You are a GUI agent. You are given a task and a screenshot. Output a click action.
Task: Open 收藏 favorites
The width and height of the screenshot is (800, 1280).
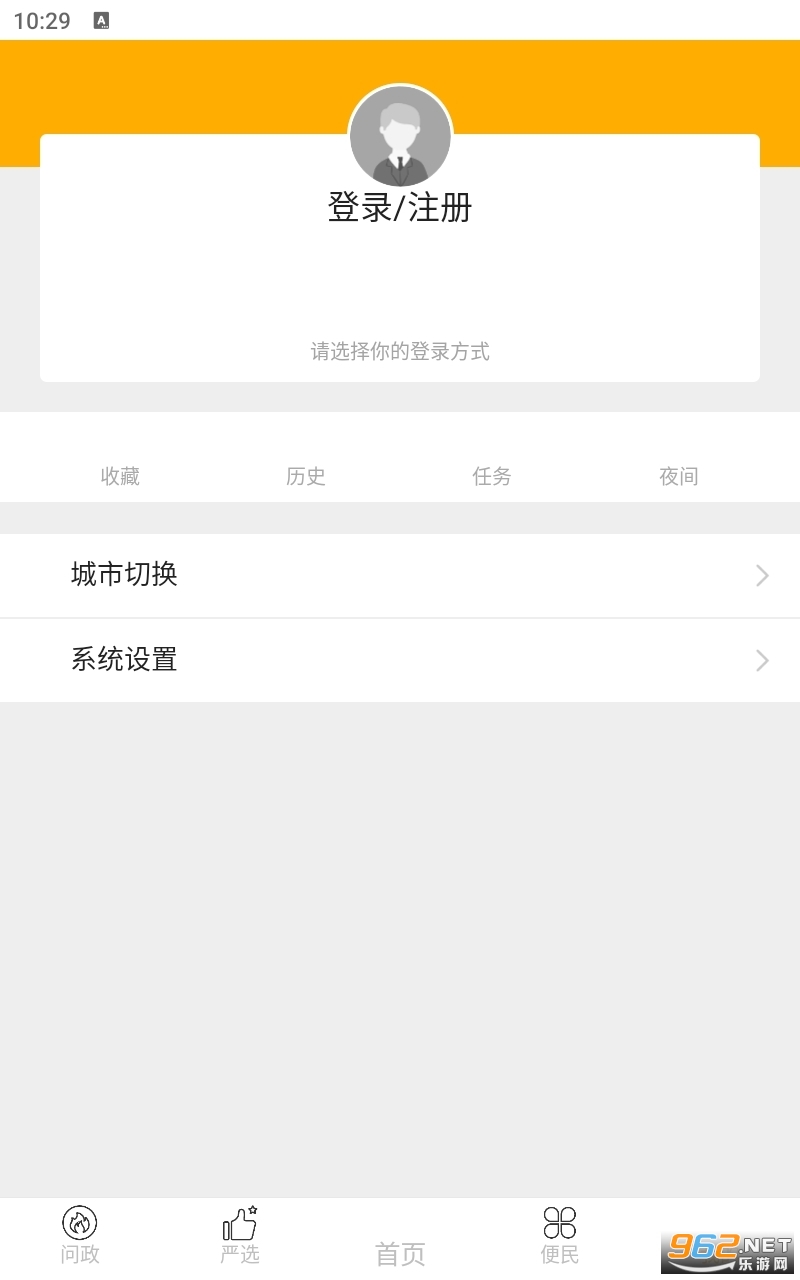[120, 476]
